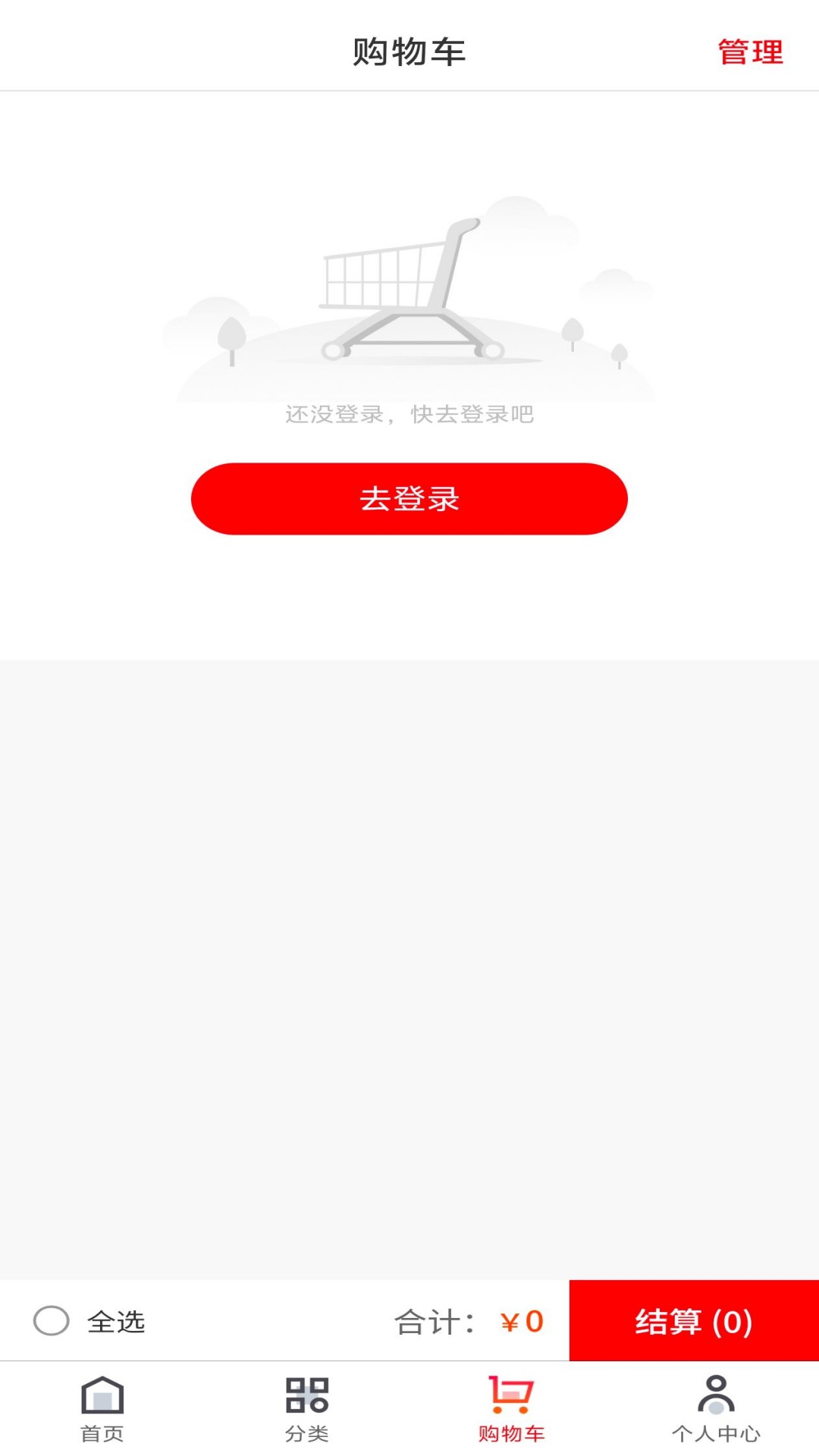
Task: Select the 还没登录 prompt text
Action: click(x=409, y=415)
